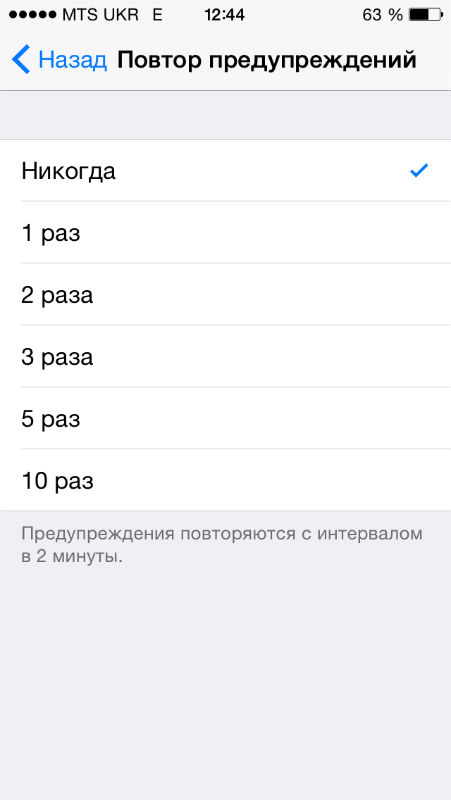Choose the 10 раз option
451x800 pixels.
click(226, 480)
